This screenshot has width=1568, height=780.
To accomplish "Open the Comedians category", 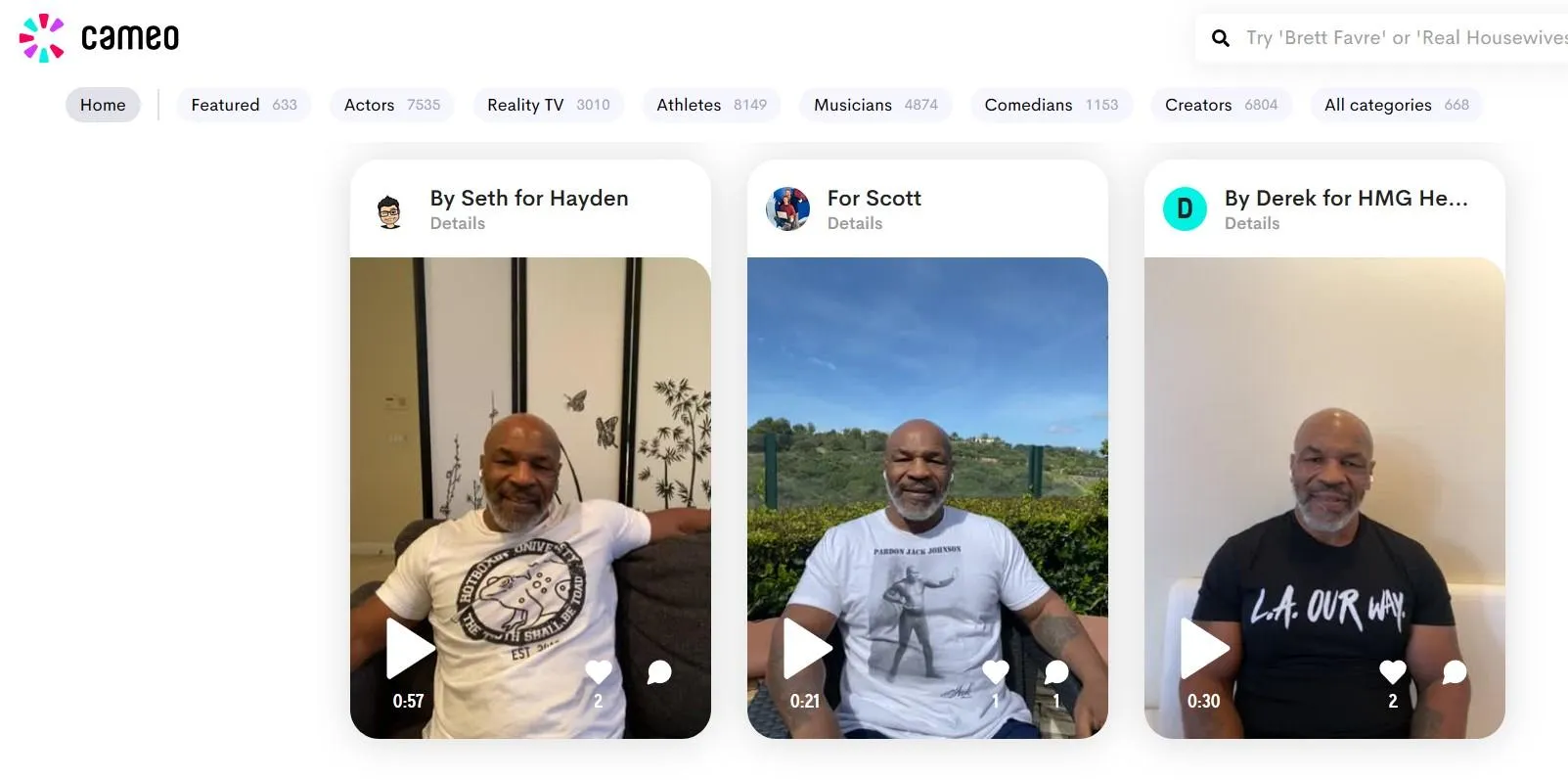I will [x=1051, y=105].
